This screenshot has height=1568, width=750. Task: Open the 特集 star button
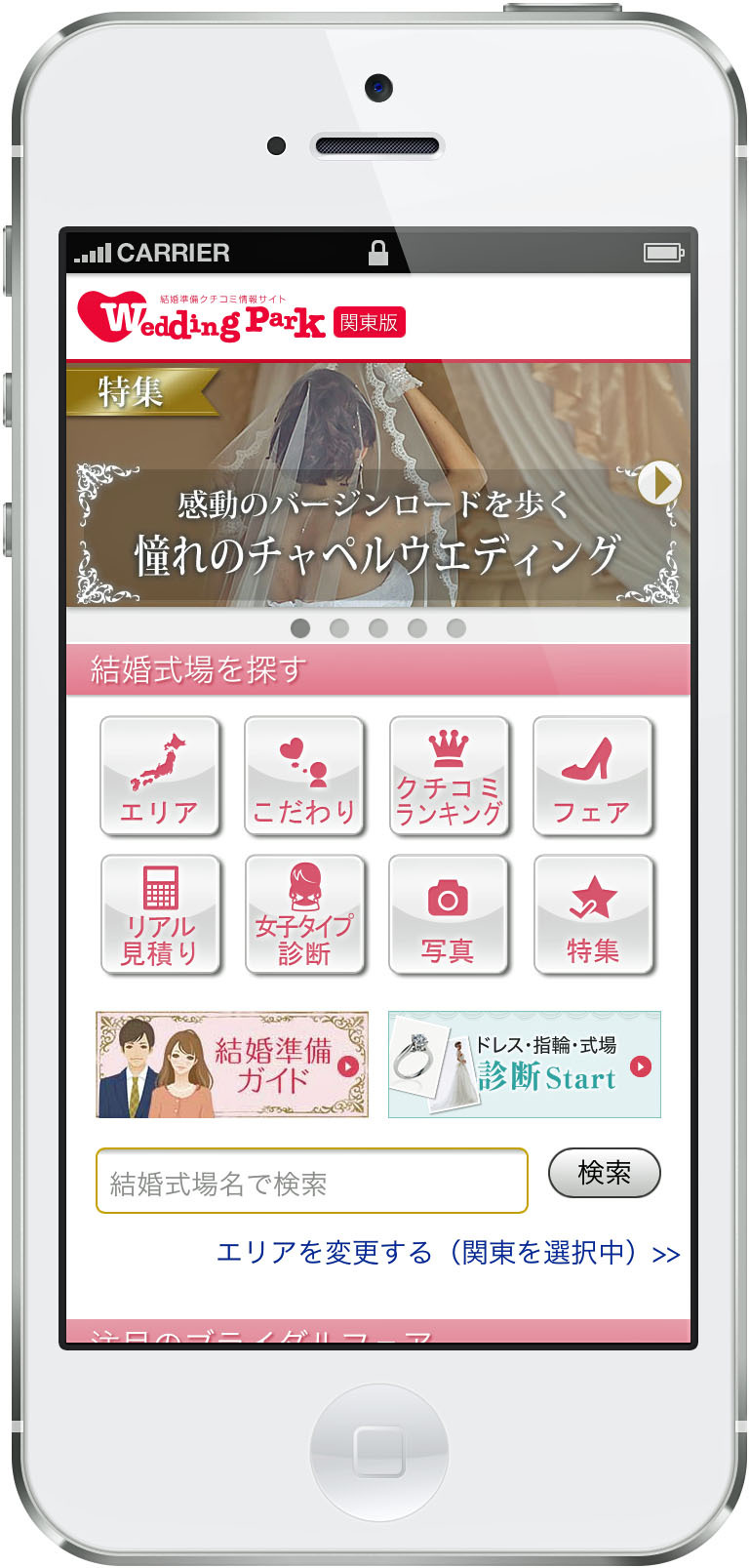593,914
